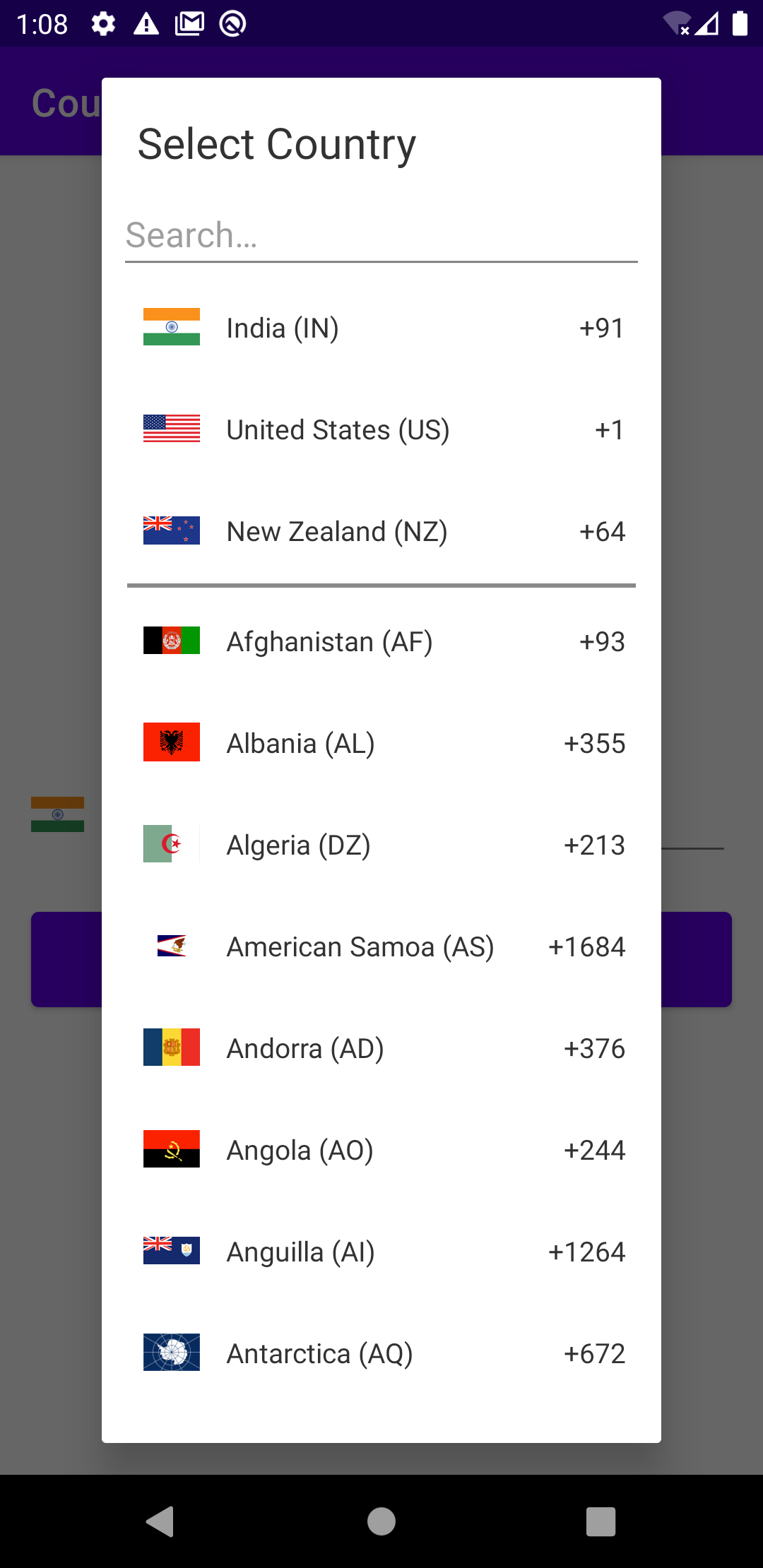Choose United States (US) from the list
This screenshot has width=763, height=1568.
(381, 429)
